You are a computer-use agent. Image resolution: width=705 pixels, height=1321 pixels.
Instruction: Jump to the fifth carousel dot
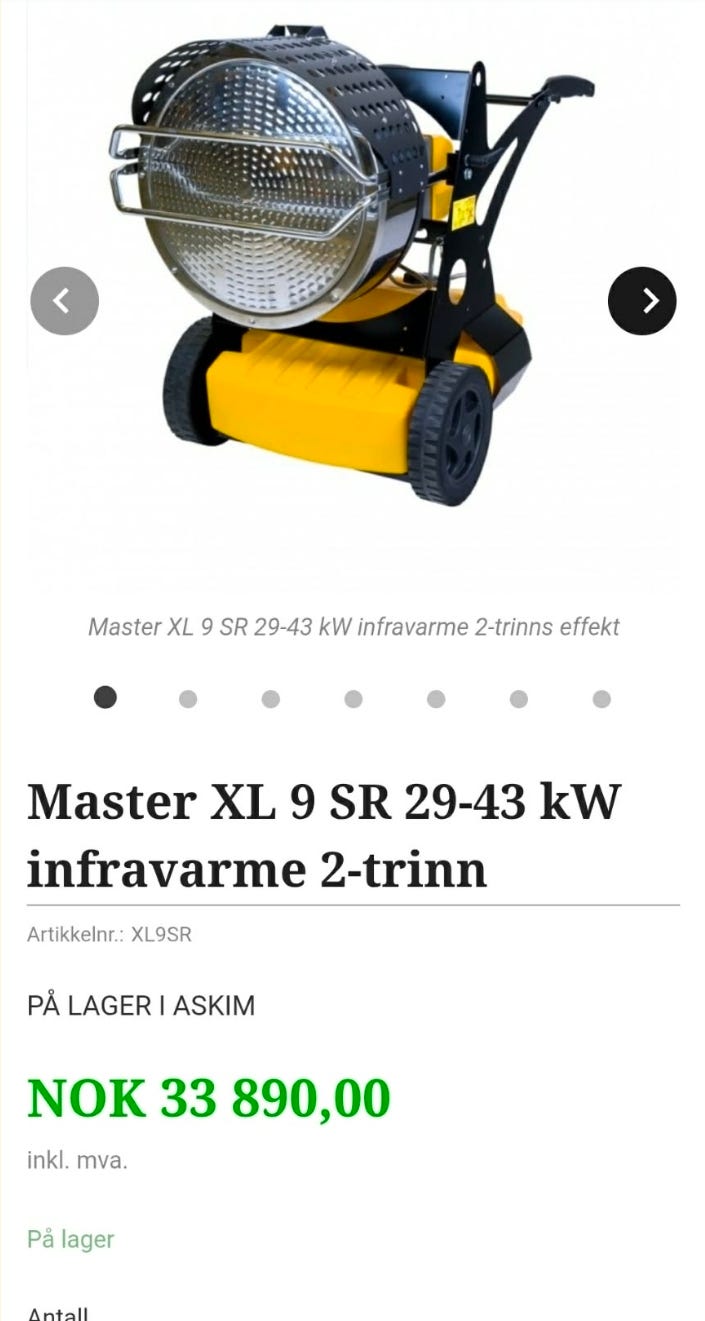pos(436,699)
